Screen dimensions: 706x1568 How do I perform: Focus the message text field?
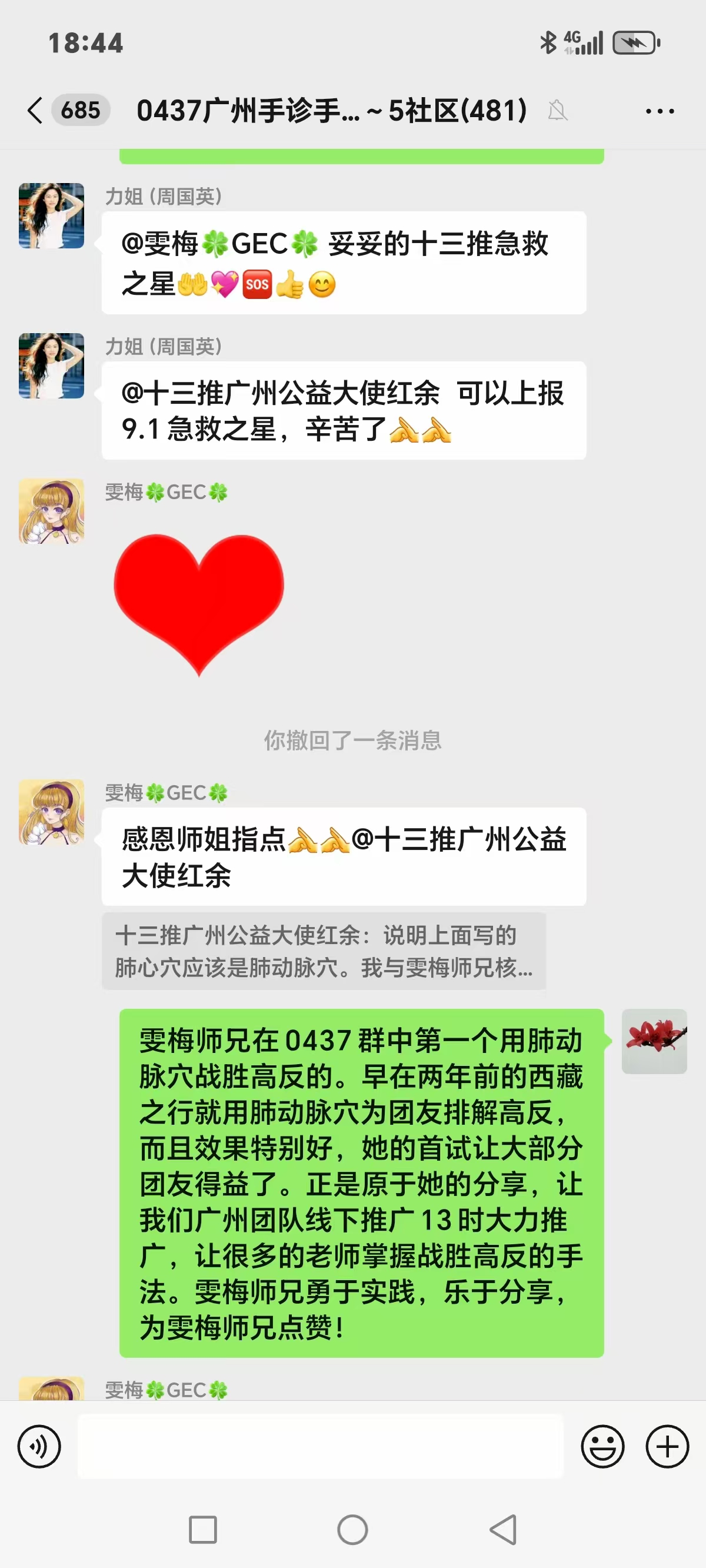[320, 1446]
